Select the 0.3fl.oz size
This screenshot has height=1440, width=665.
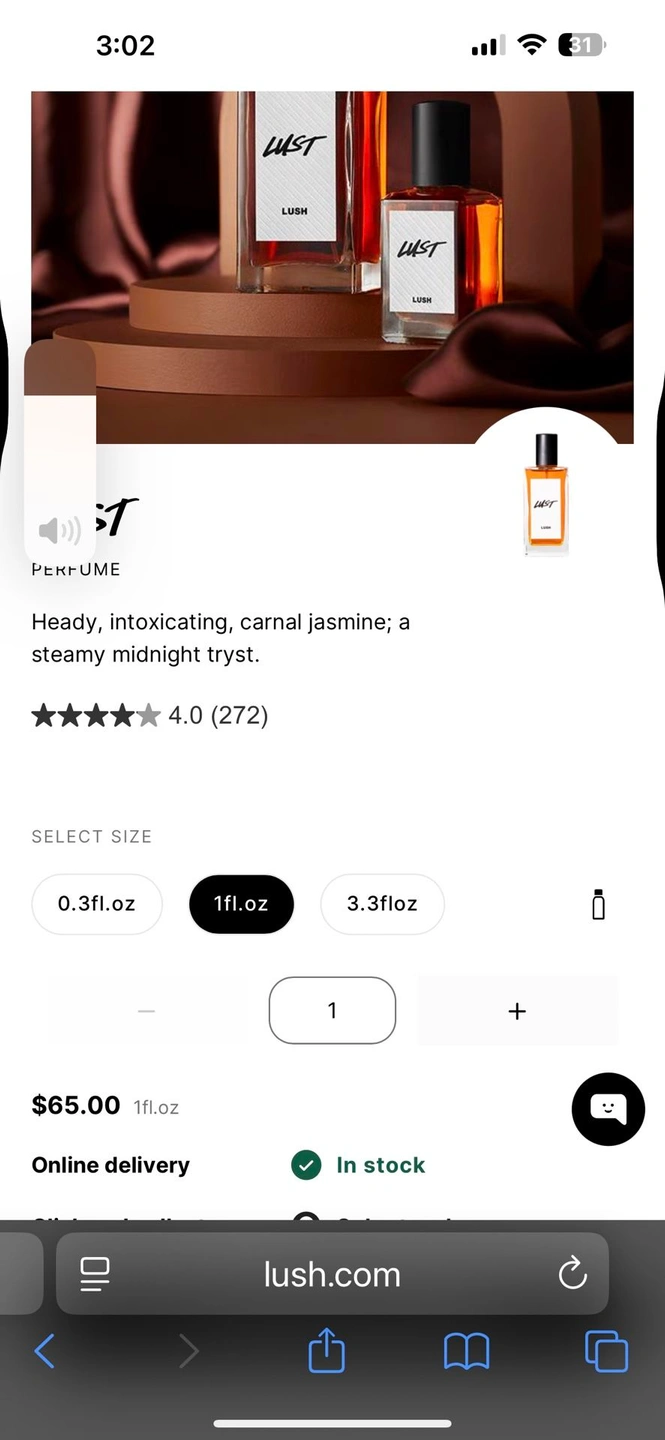96,904
